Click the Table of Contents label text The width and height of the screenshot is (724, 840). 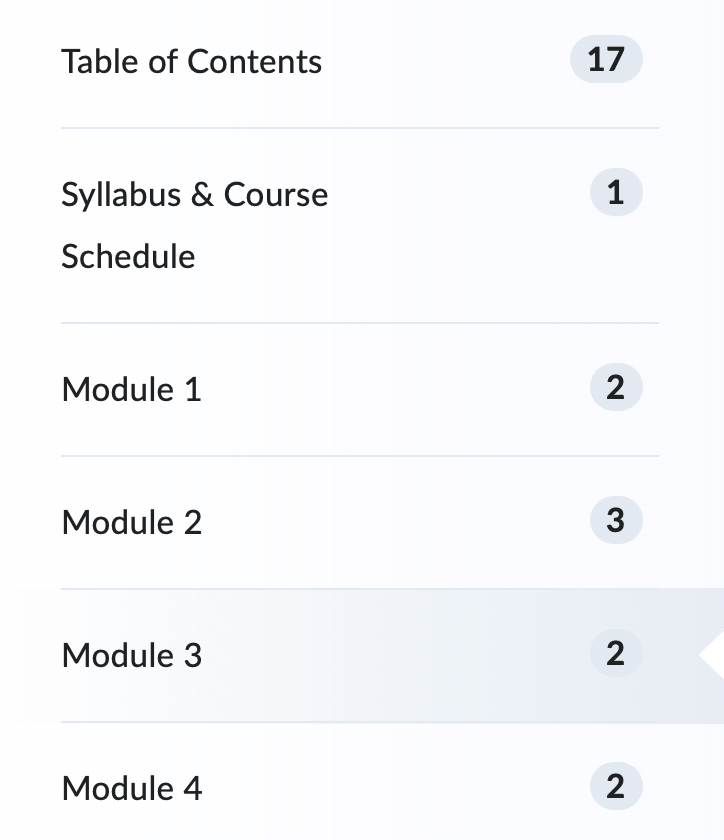191,61
